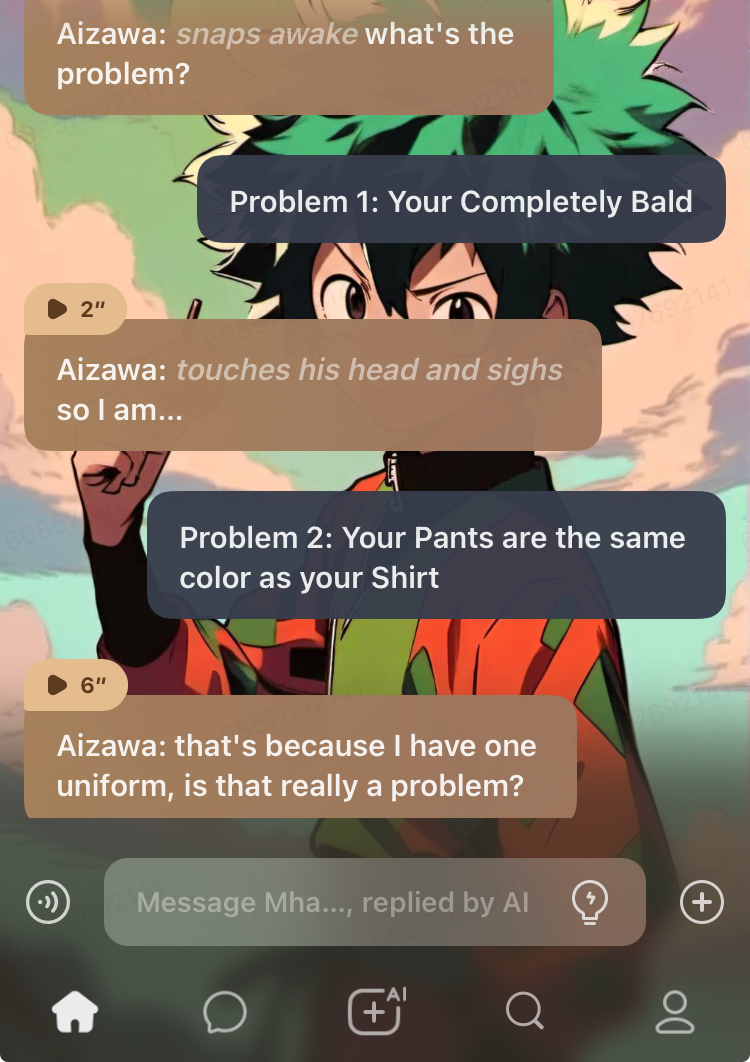Tap the voice input icon

tap(48, 903)
